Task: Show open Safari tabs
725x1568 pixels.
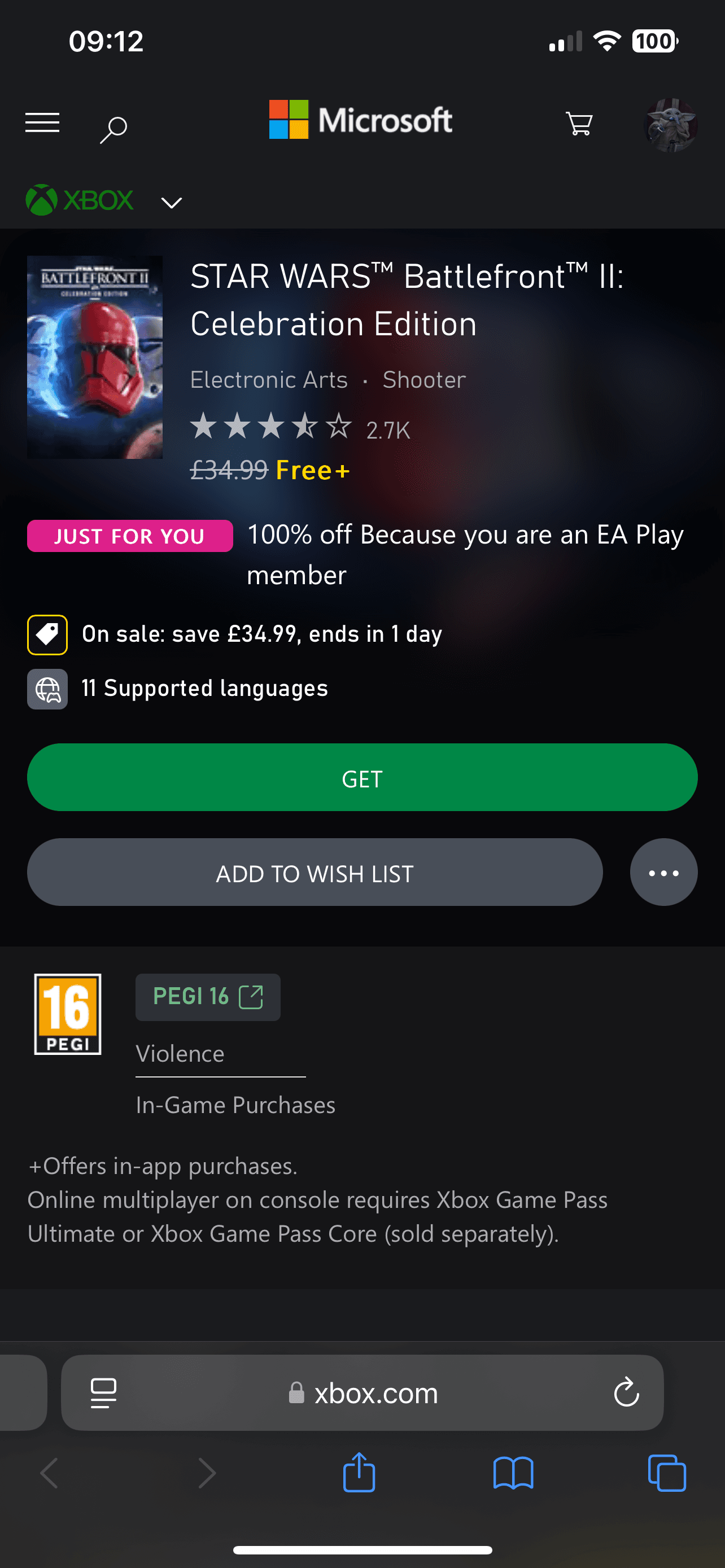Action: [667, 1473]
